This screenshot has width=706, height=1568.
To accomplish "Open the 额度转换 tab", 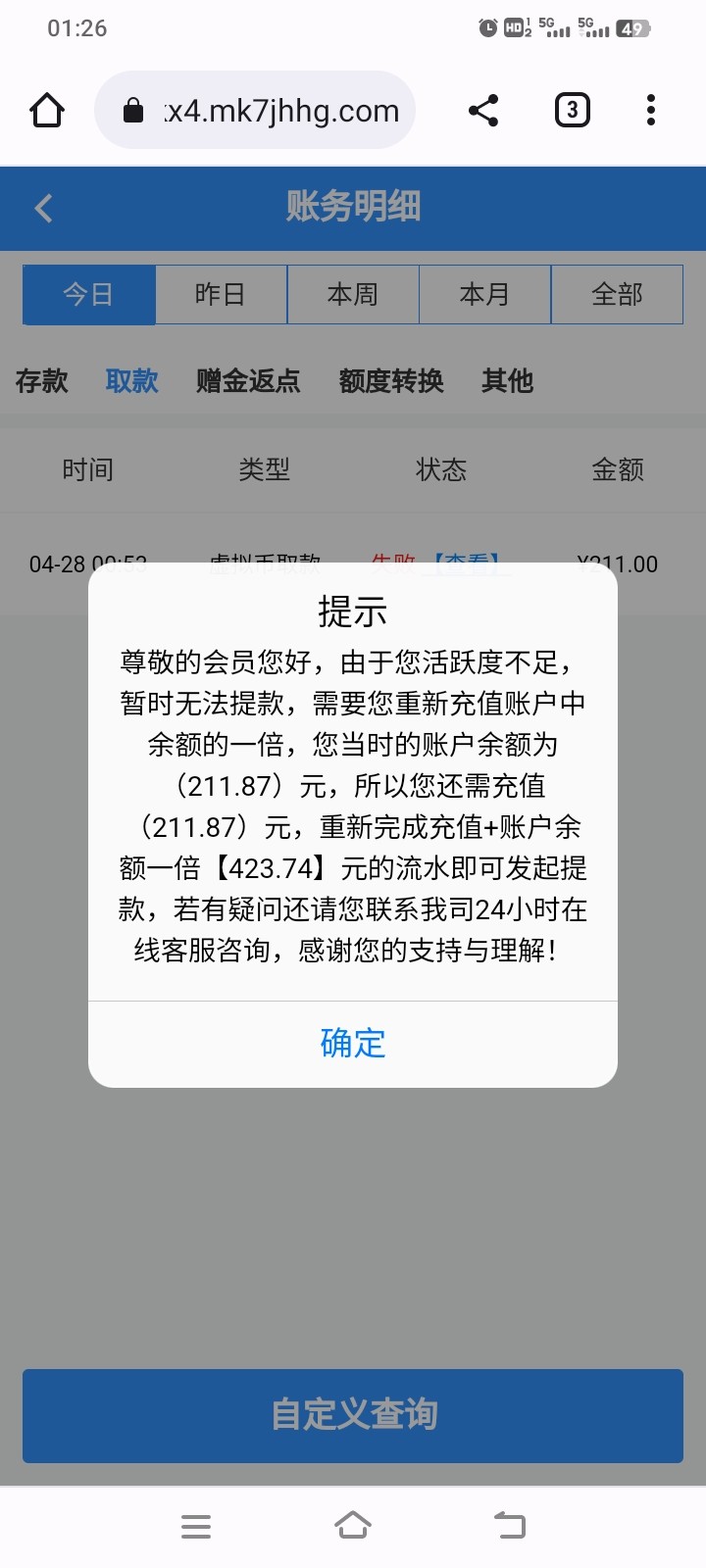I will pyautogui.click(x=391, y=380).
